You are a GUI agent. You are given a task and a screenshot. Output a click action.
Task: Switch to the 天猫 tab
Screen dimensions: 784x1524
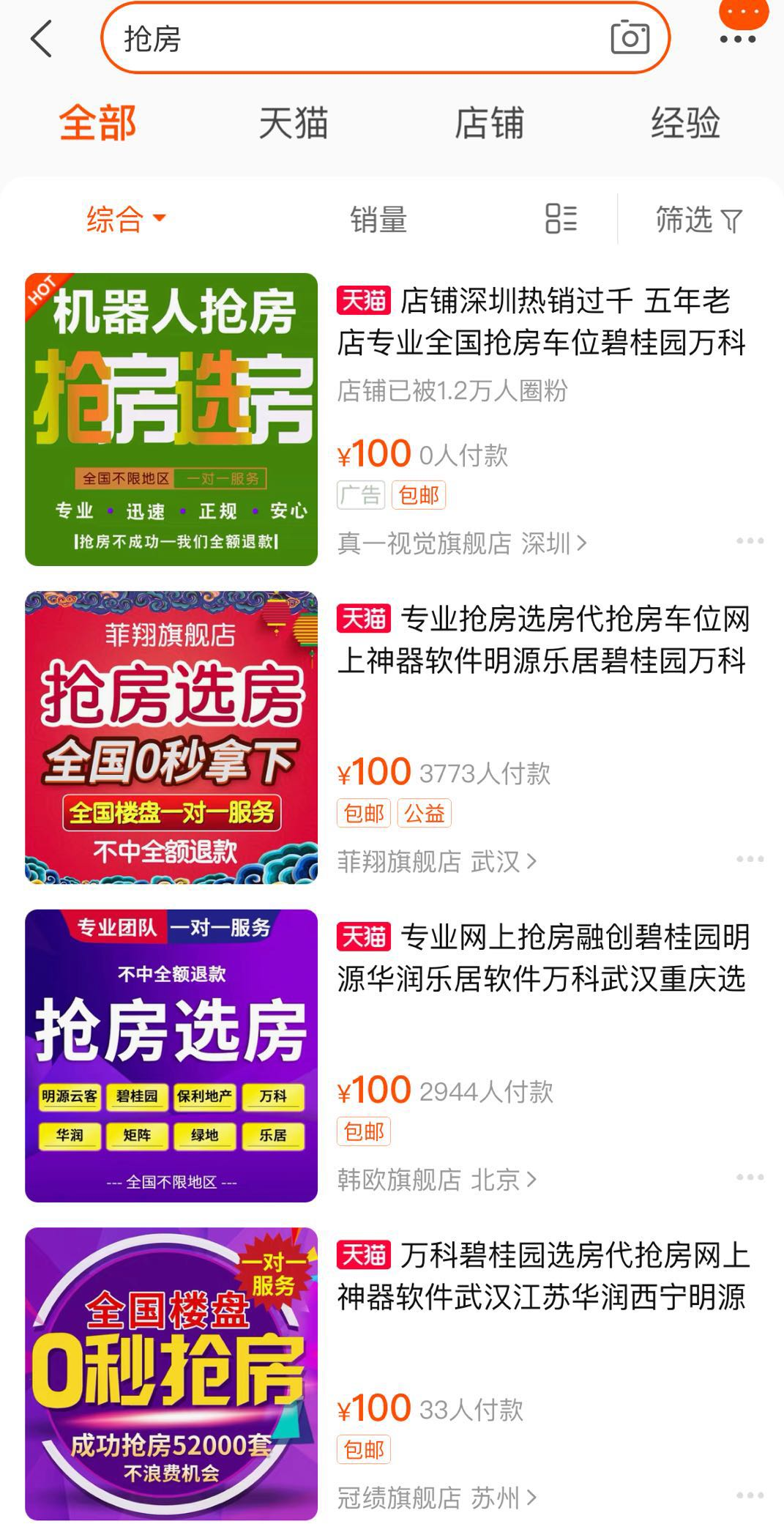(x=294, y=122)
